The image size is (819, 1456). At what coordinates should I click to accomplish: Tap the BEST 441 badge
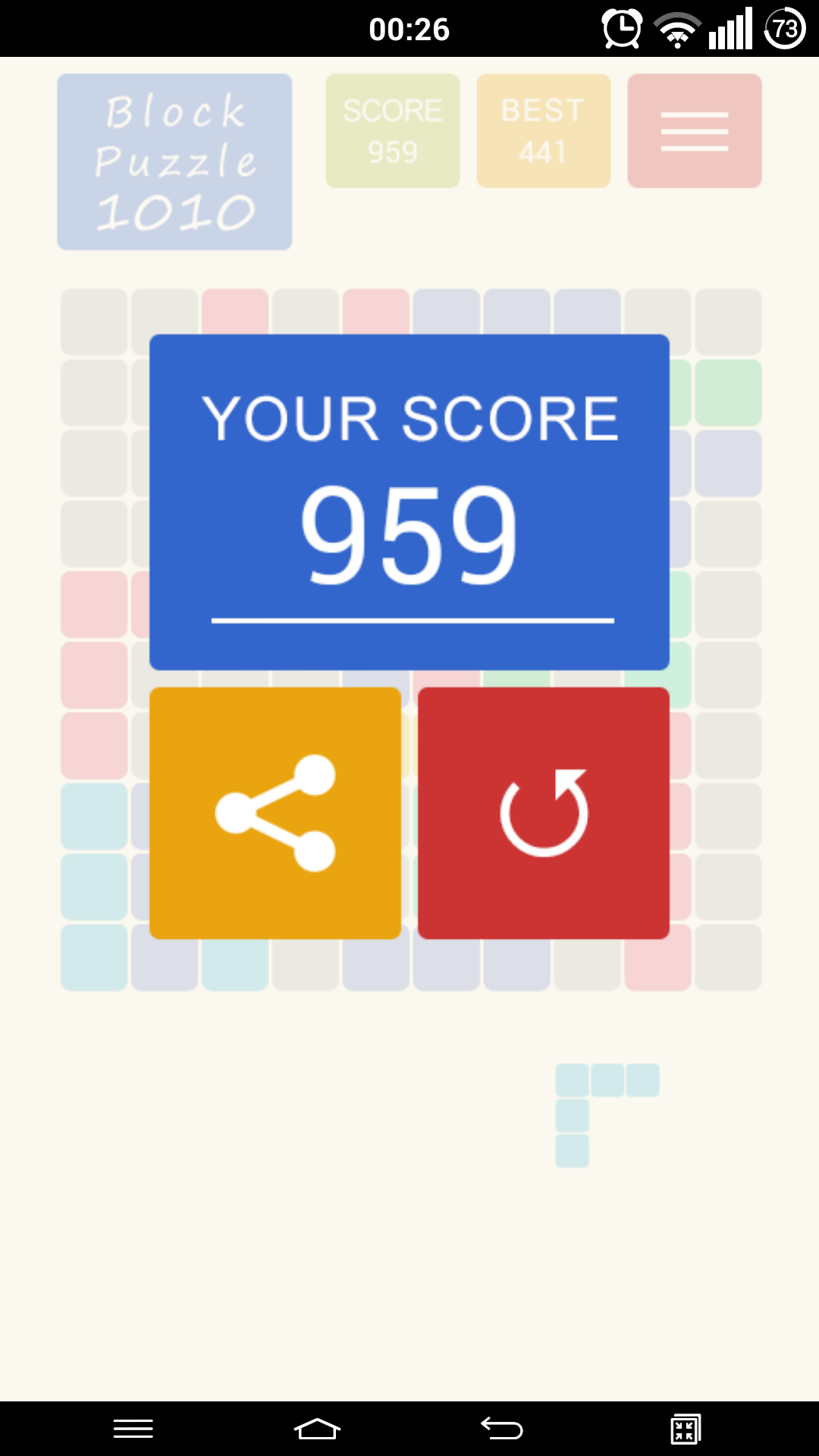click(542, 130)
